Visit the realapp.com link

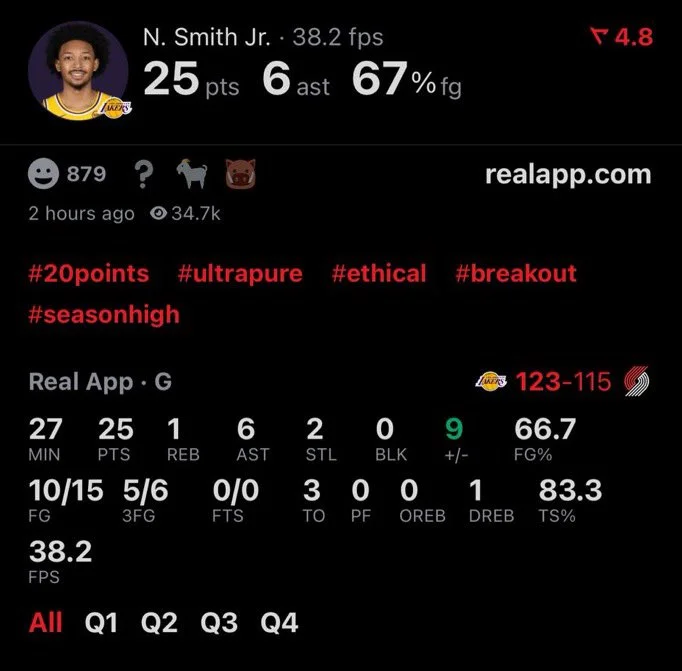tap(567, 174)
